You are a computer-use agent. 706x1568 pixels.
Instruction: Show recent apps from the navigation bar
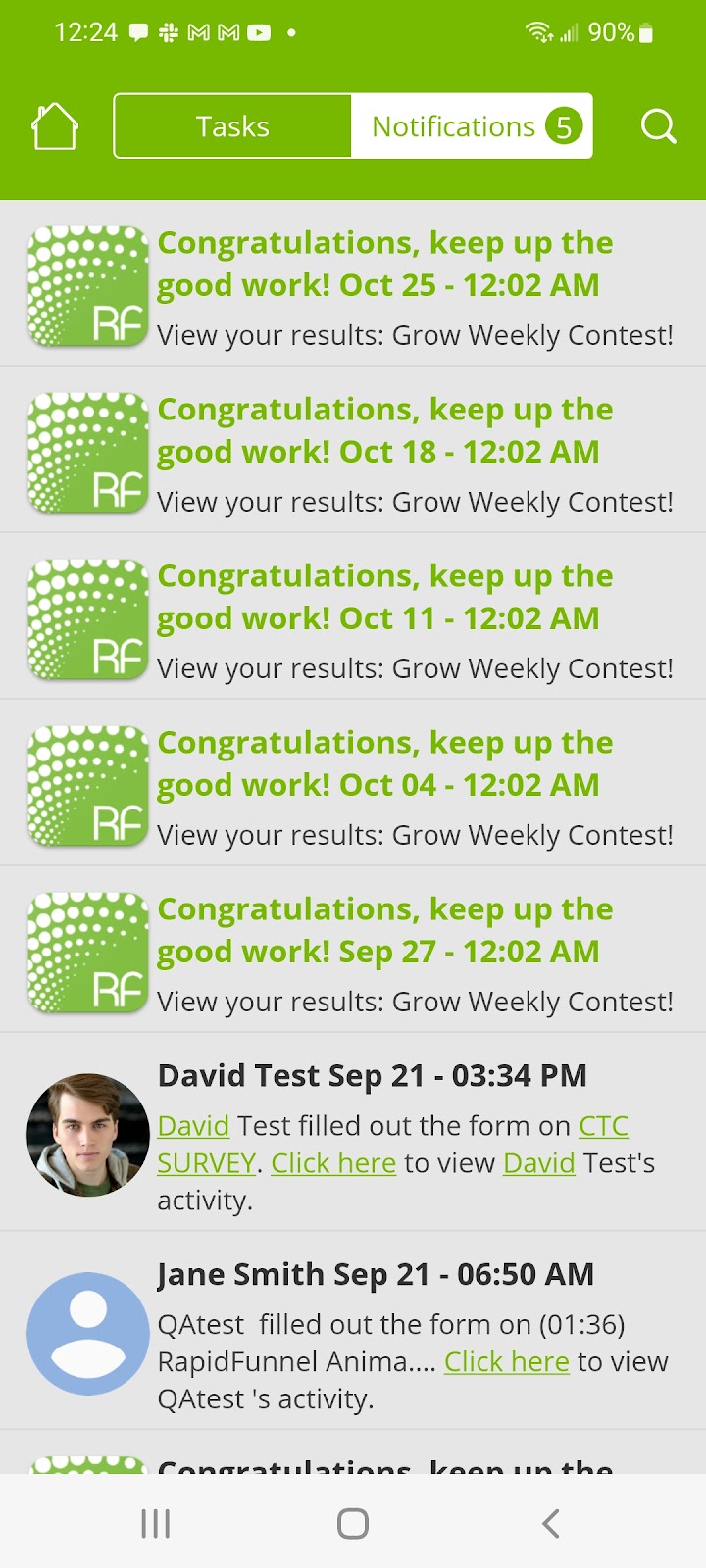point(155,1524)
